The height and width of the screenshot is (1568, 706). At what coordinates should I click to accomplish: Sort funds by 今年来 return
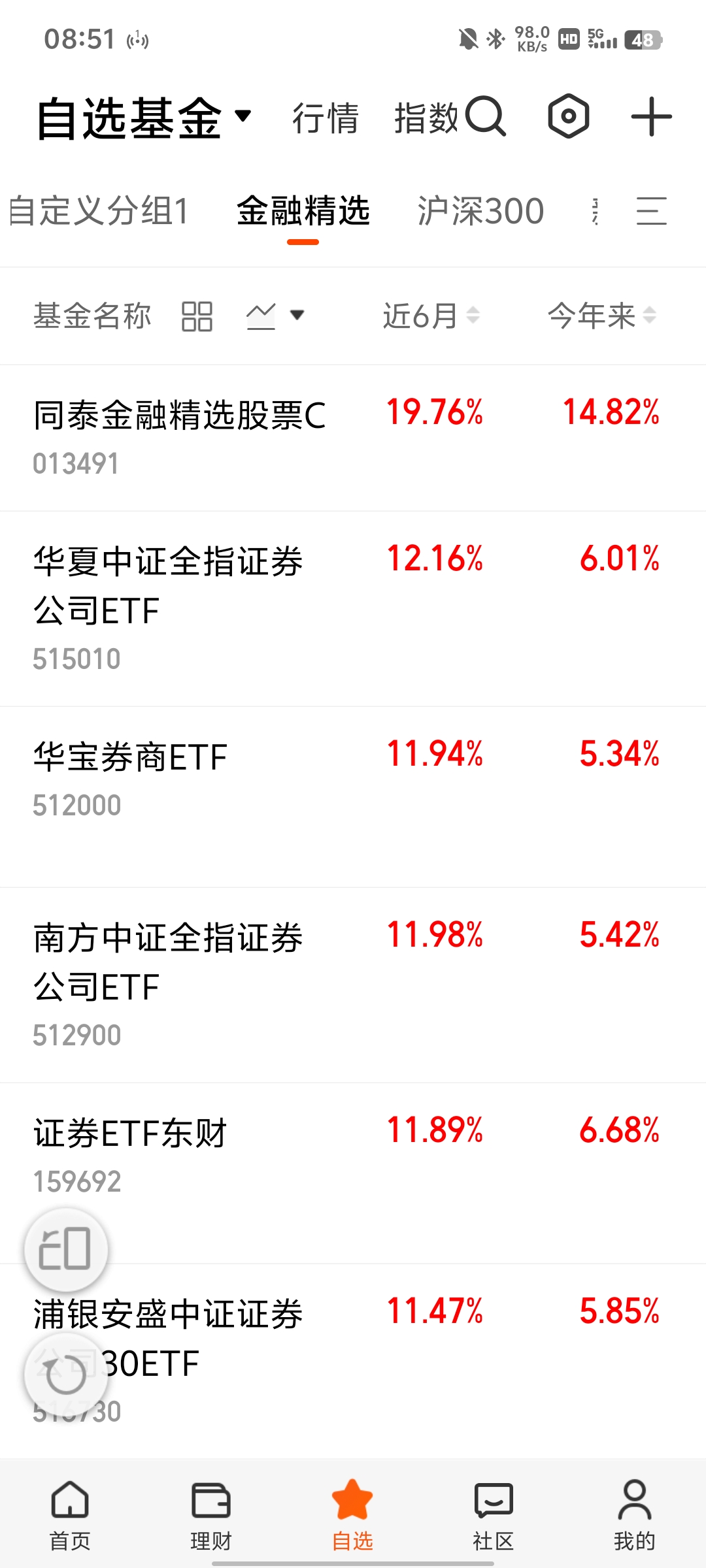[x=602, y=316]
